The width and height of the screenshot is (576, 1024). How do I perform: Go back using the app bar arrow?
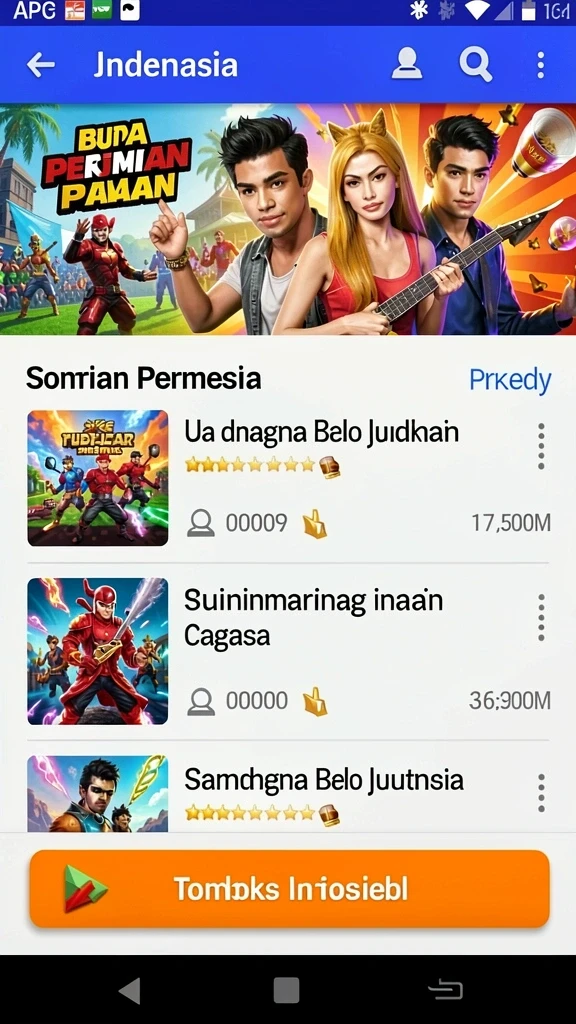(x=40, y=65)
